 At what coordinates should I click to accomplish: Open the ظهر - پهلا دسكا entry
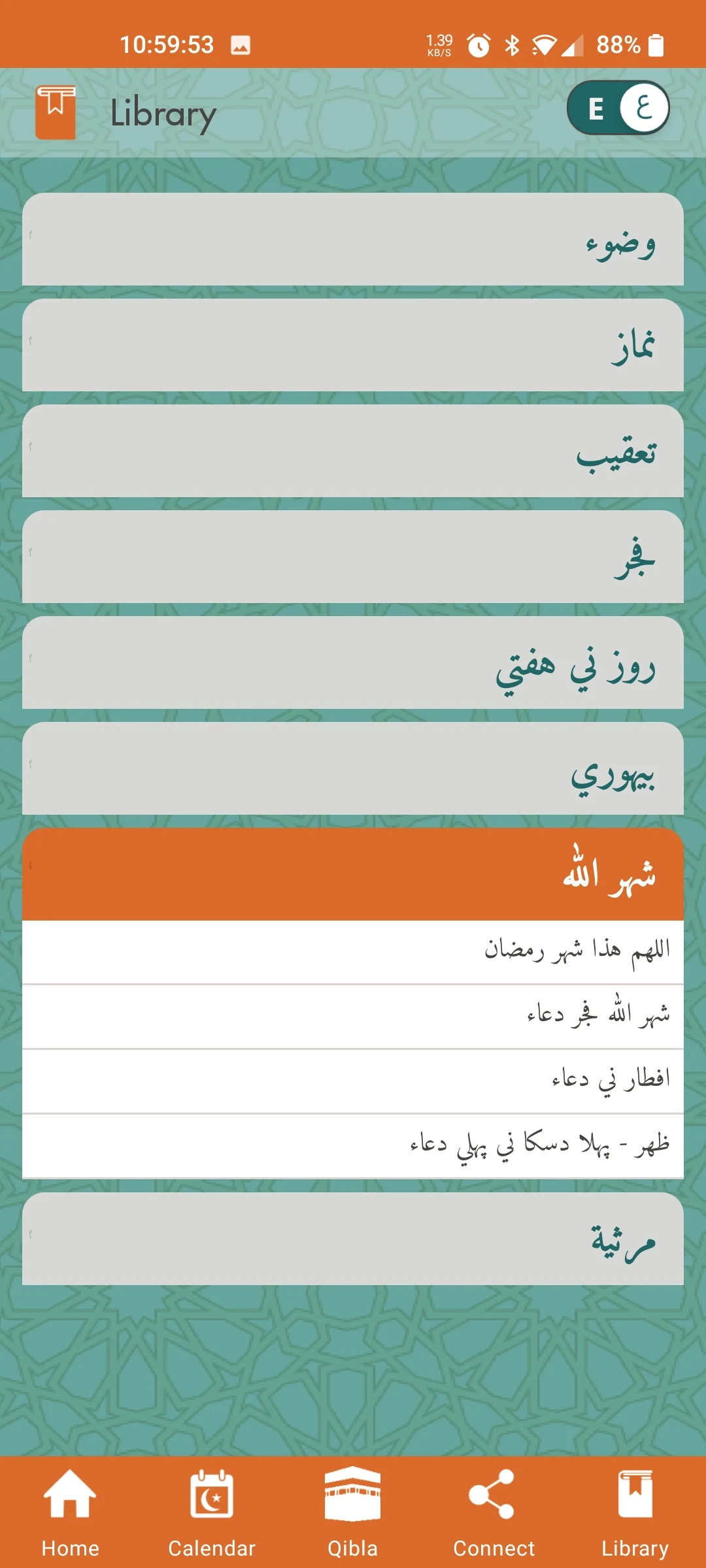click(353, 1145)
